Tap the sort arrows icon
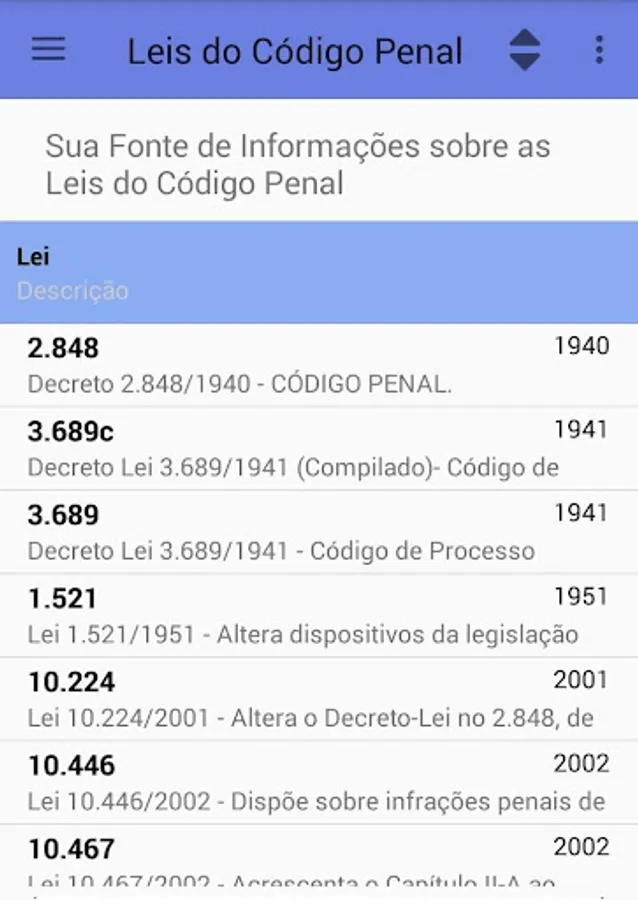Viewport: 638px width, 900px height. [x=524, y=50]
